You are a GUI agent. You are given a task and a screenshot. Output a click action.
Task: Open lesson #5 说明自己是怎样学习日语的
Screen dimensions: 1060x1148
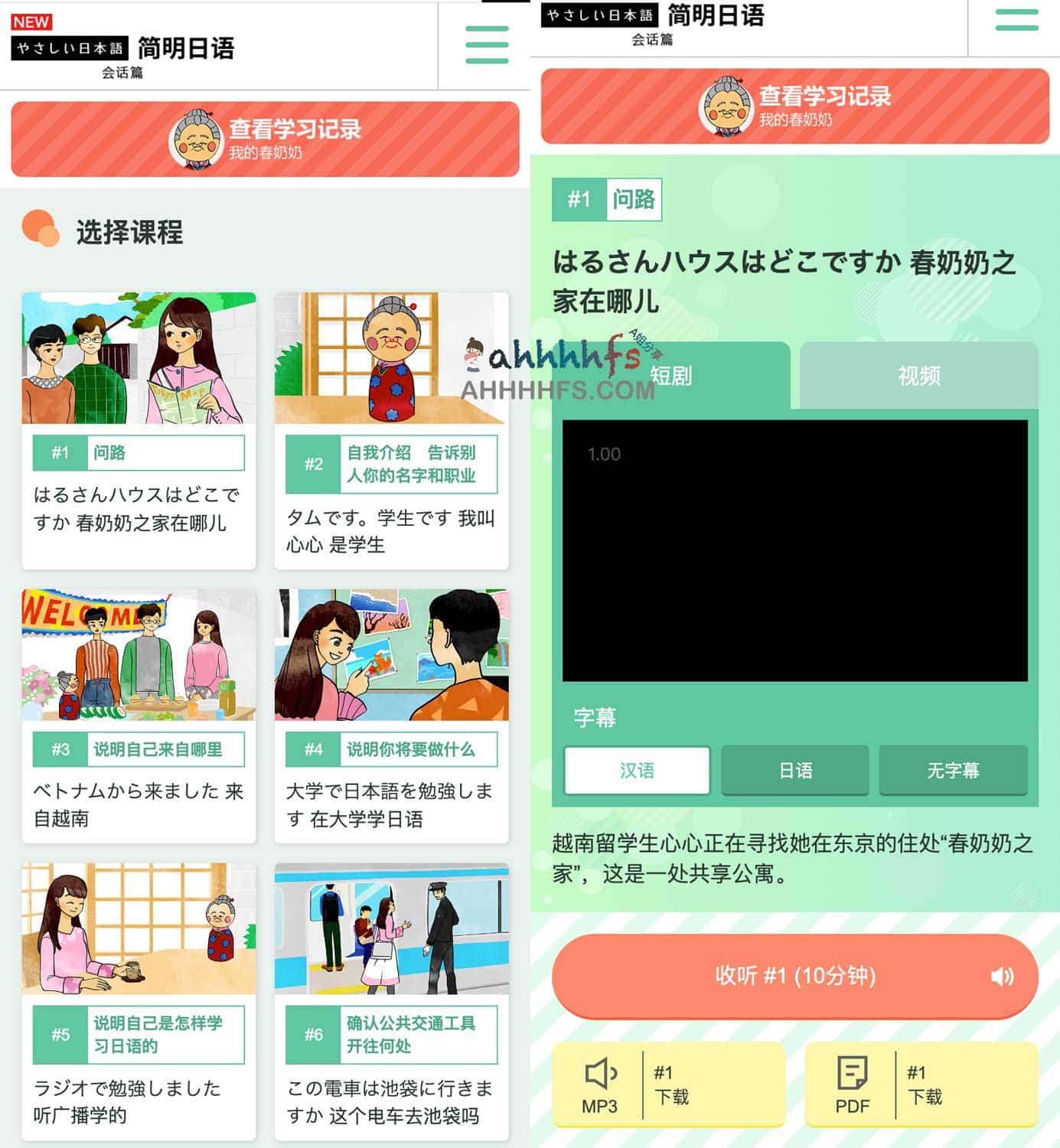click(x=139, y=1001)
